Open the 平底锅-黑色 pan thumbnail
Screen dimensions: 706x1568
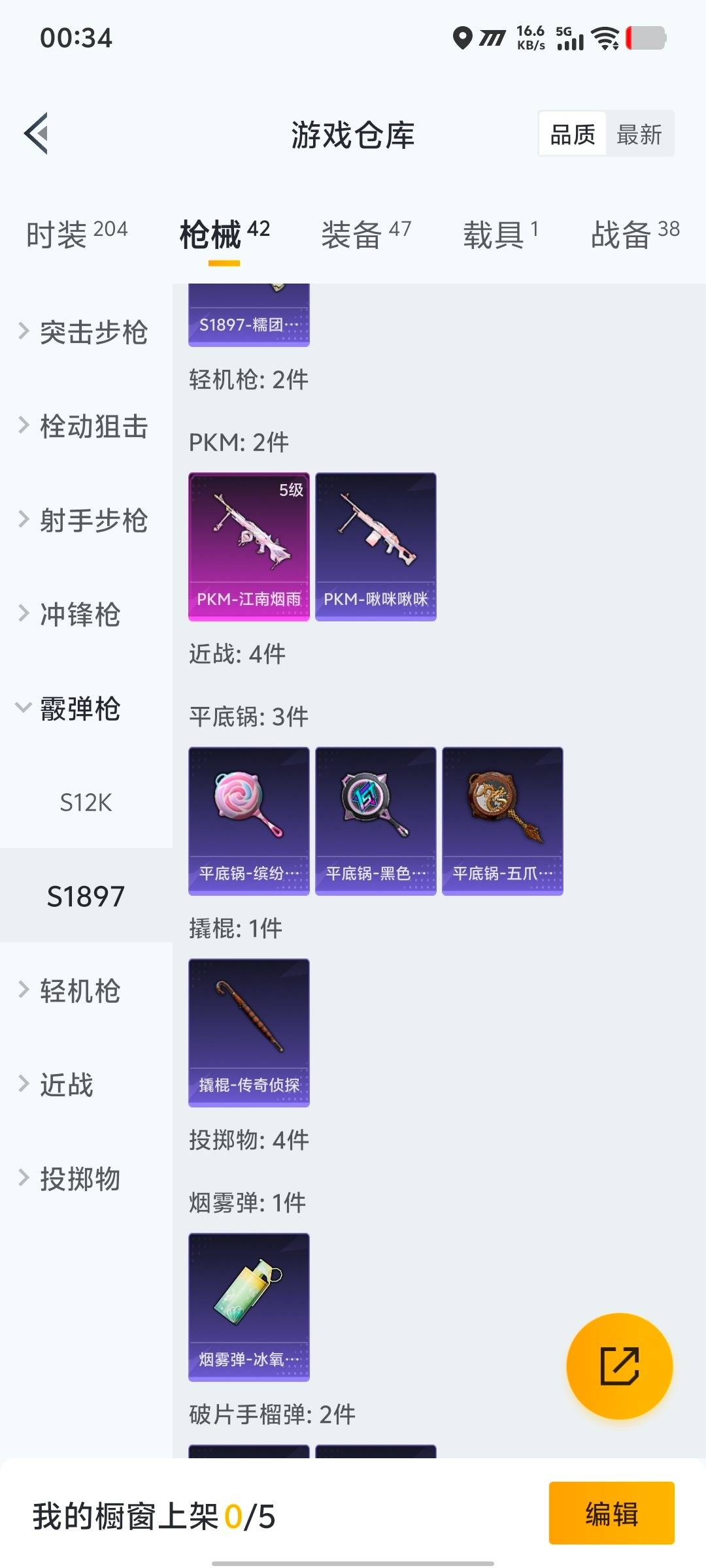[x=376, y=820]
